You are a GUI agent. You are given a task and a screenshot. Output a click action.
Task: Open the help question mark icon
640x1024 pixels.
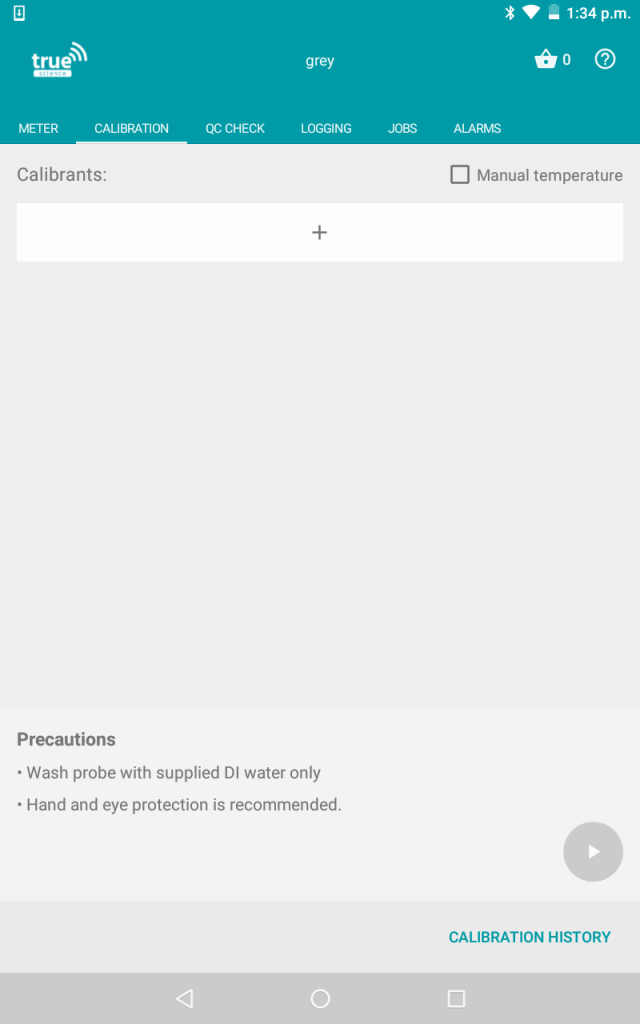(x=605, y=59)
